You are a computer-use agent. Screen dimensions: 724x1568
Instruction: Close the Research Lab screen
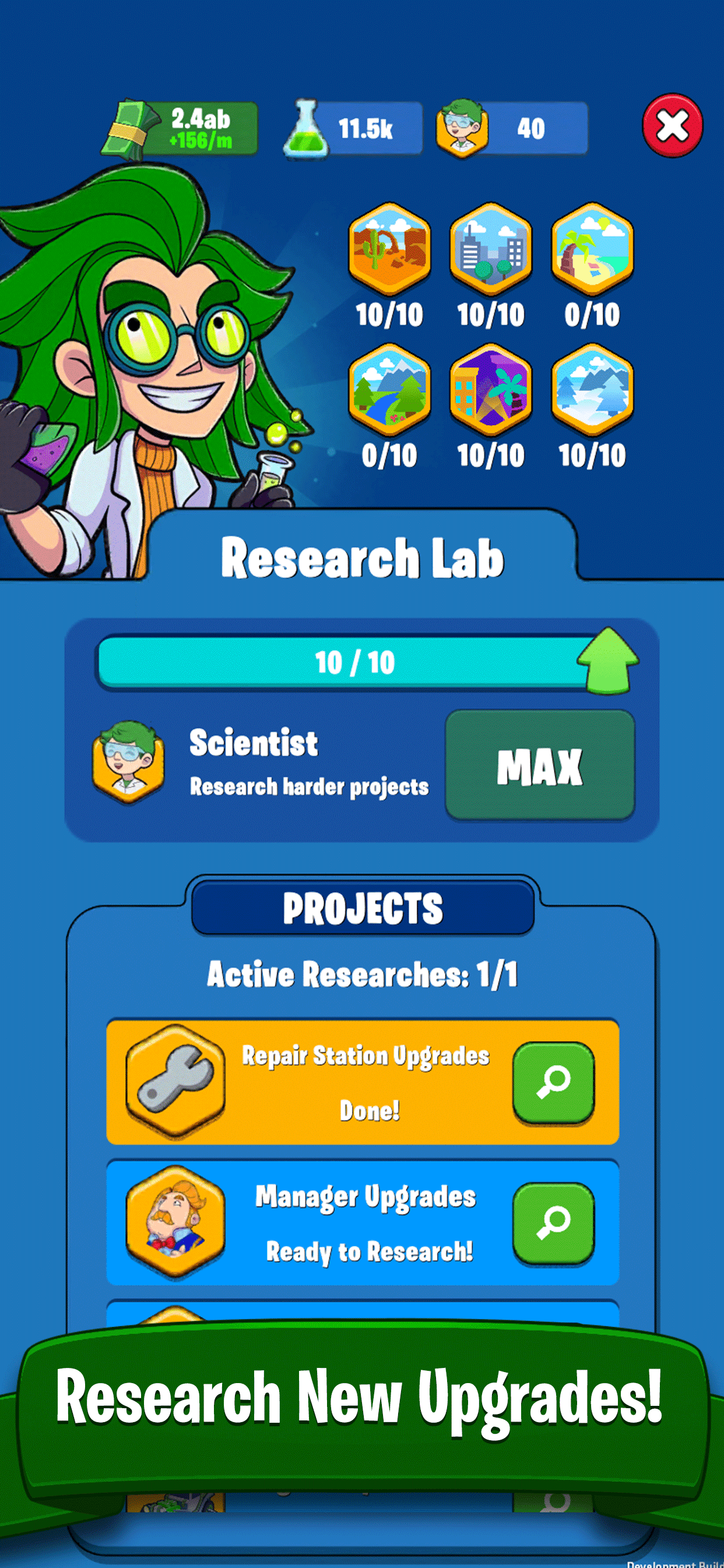672,126
